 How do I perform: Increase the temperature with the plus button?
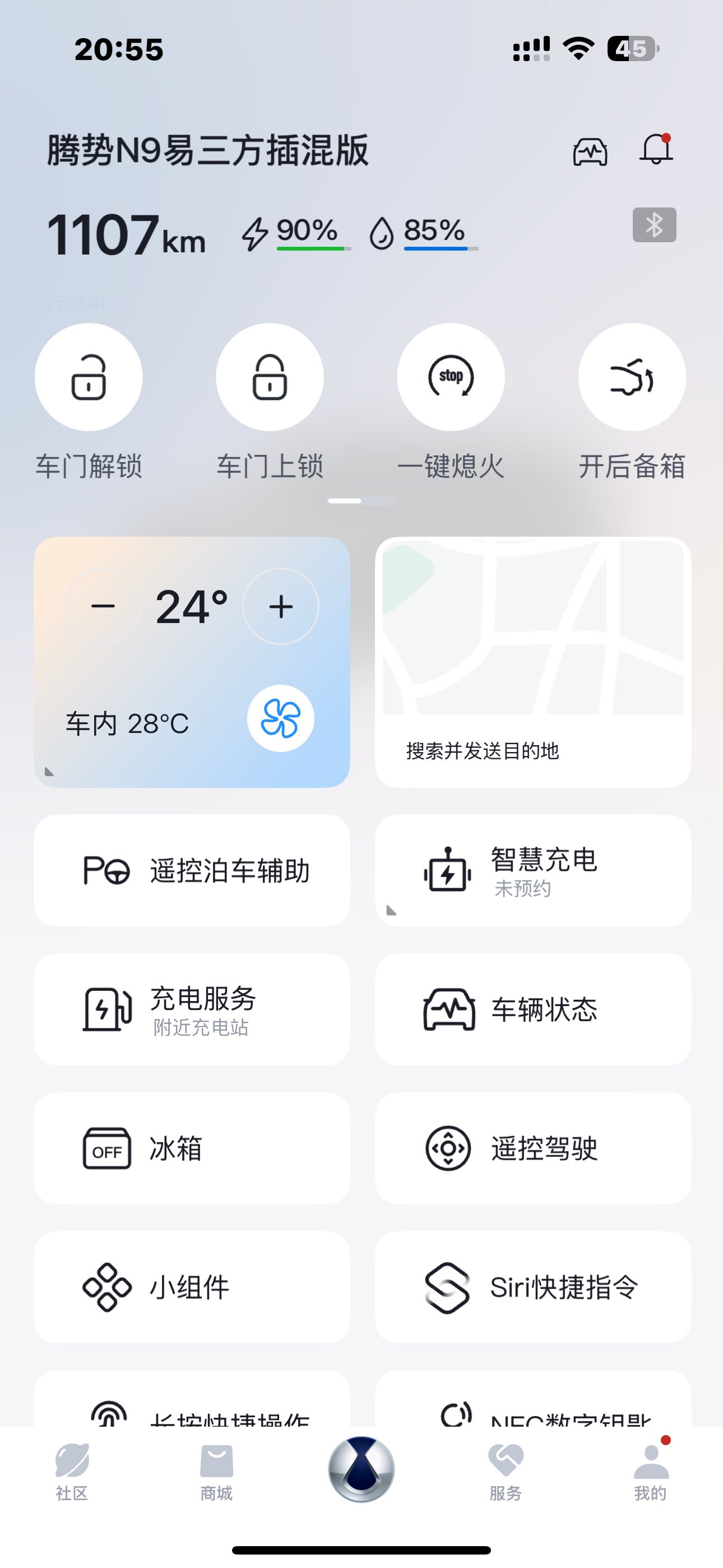coord(281,606)
